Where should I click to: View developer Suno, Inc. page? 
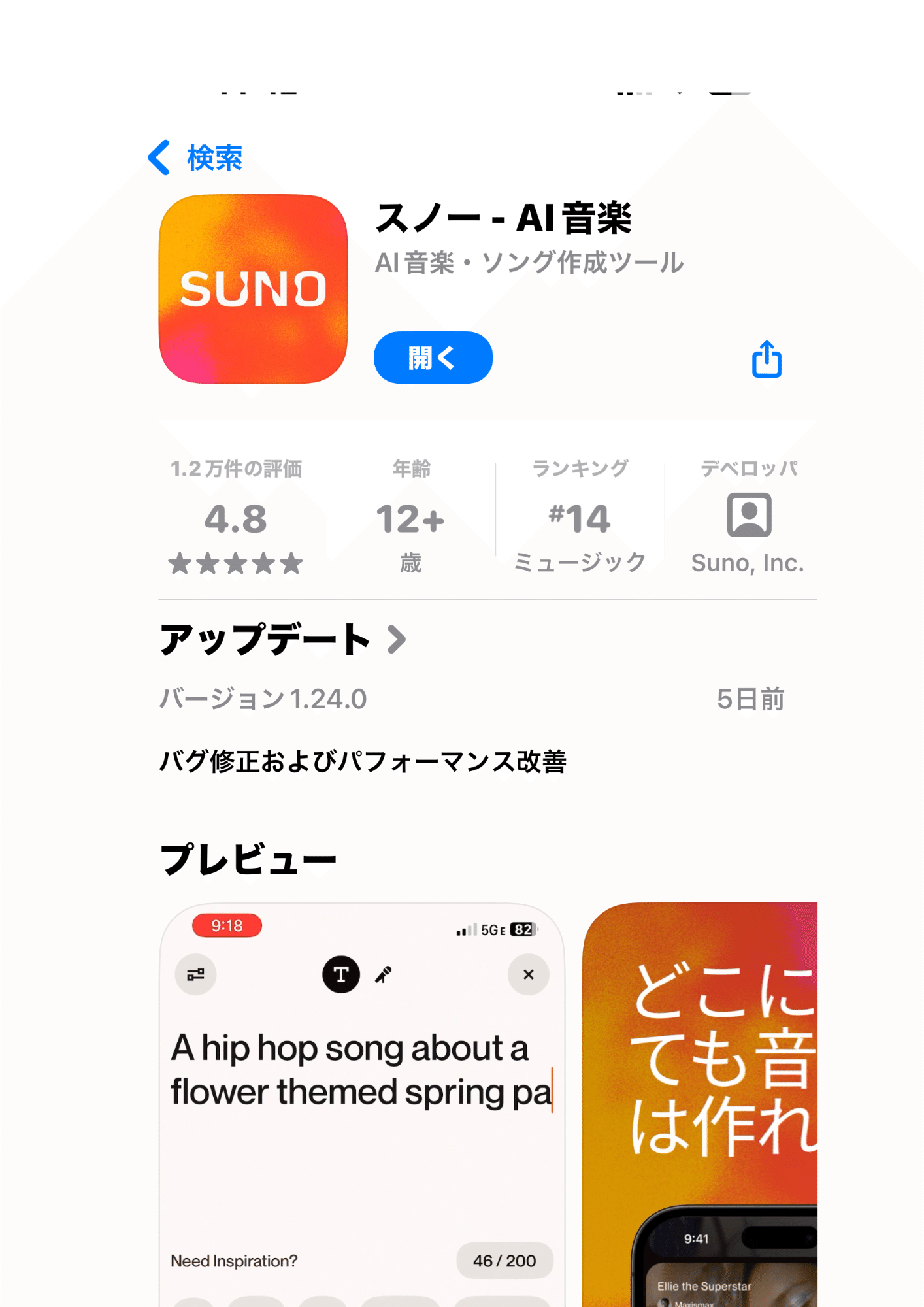pos(748,516)
